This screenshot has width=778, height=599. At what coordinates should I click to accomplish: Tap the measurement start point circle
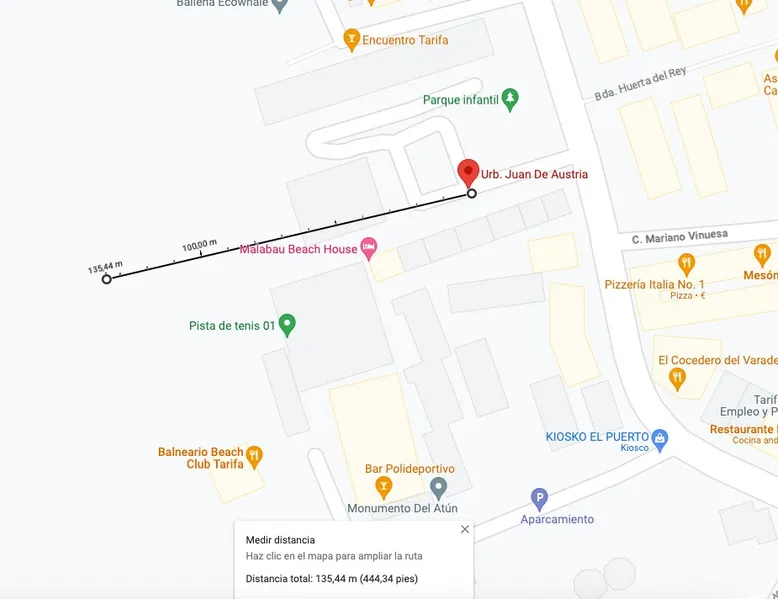(107, 279)
